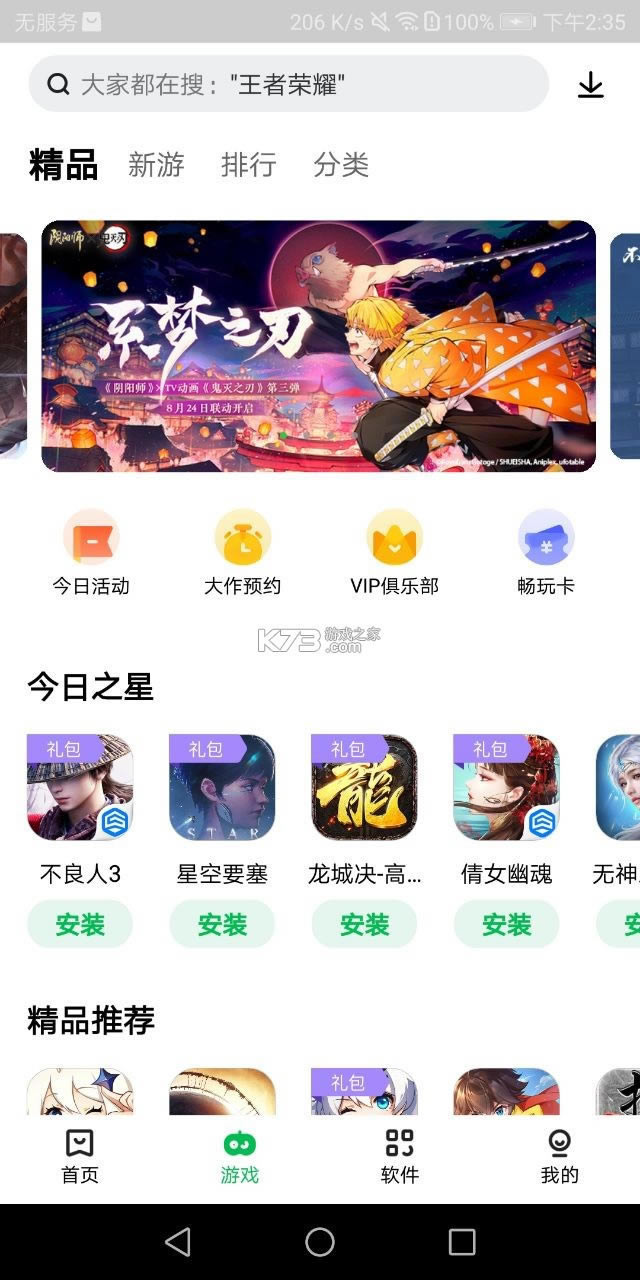The image size is (640, 1280).
Task: Open VIP俱乐部 shortcut
Action: pyautogui.click(x=394, y=552)
